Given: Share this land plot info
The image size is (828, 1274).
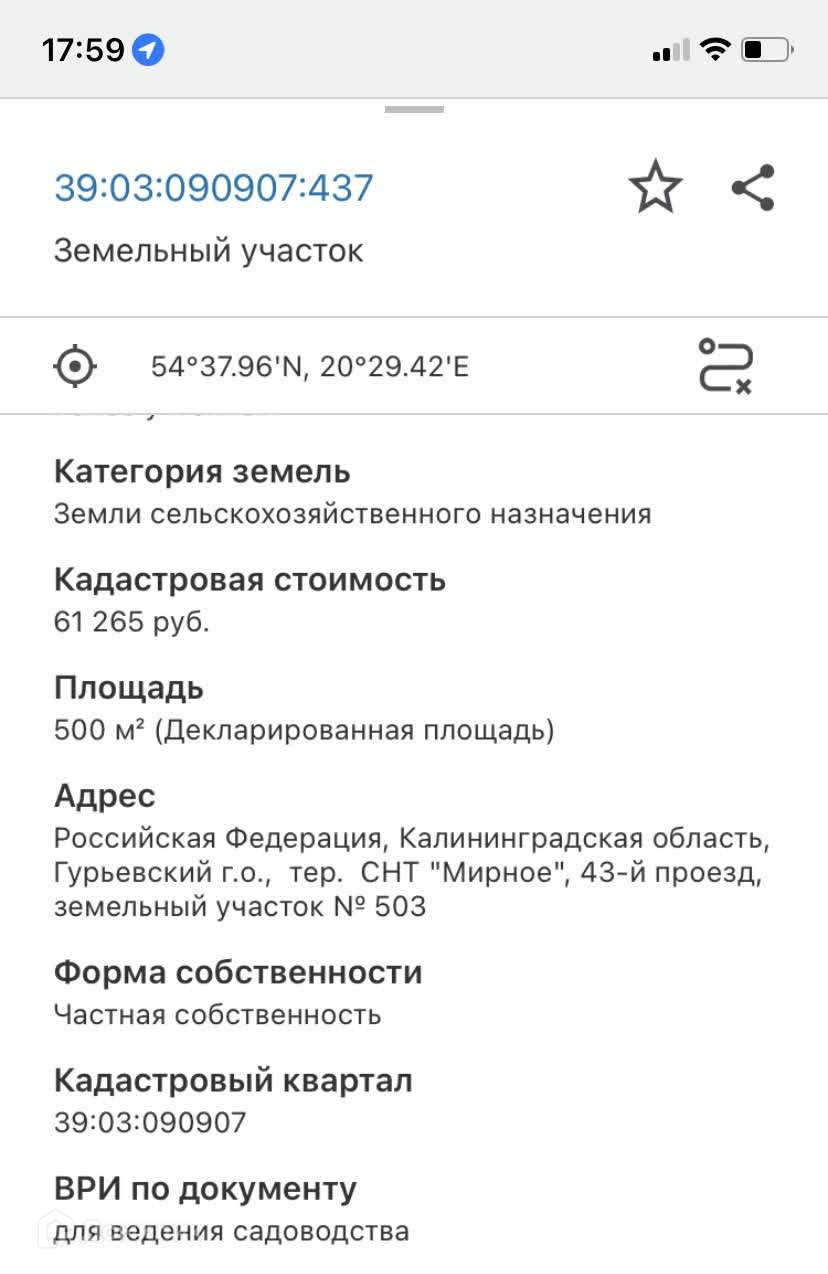Looking at the screenshot, I should coord(753,188).
